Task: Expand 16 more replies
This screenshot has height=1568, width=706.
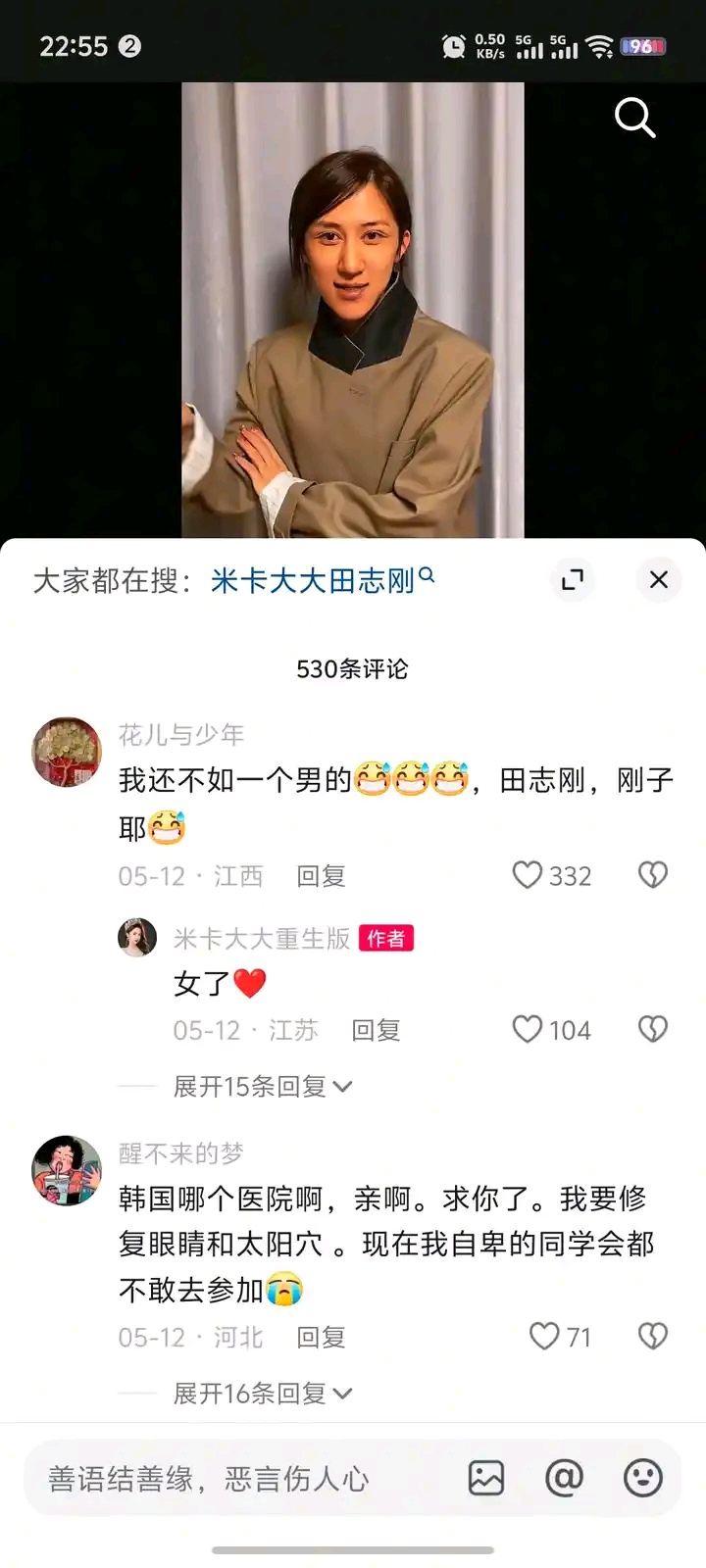Action: pyautogui.click(x=261, y=1393)
